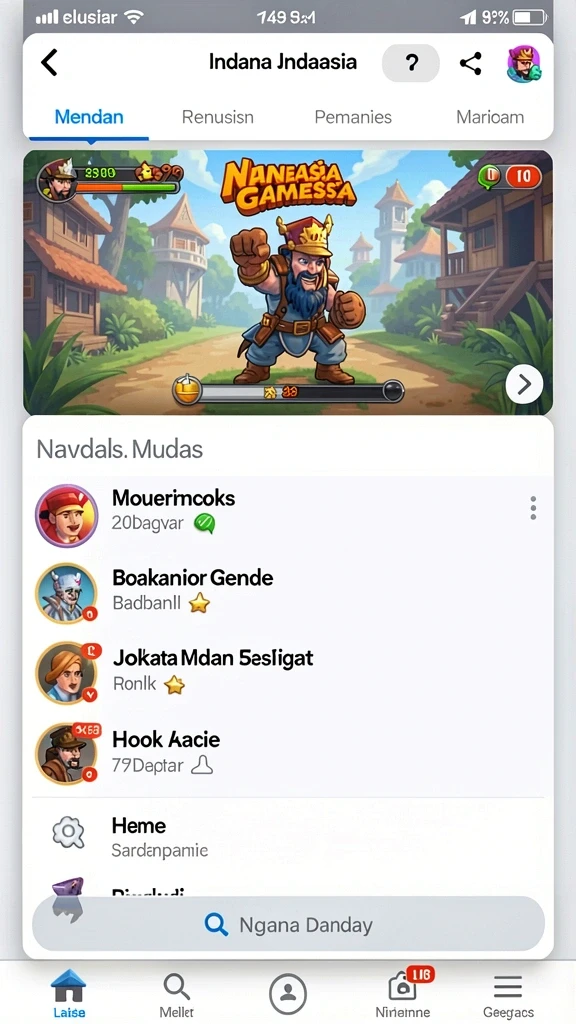The image size is (576, 1024).
Task: Select the Pemanies tab
Action: pos(353,117)
